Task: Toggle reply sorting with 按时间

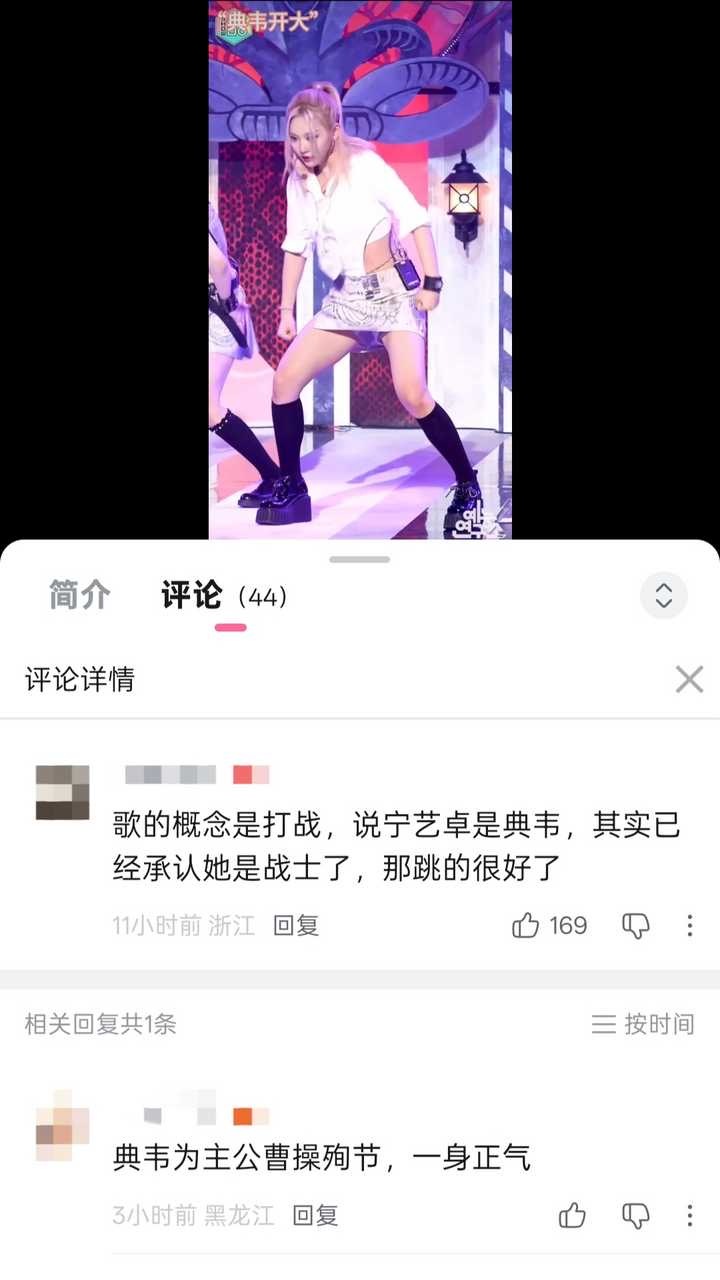Action: pos(657,1026)
